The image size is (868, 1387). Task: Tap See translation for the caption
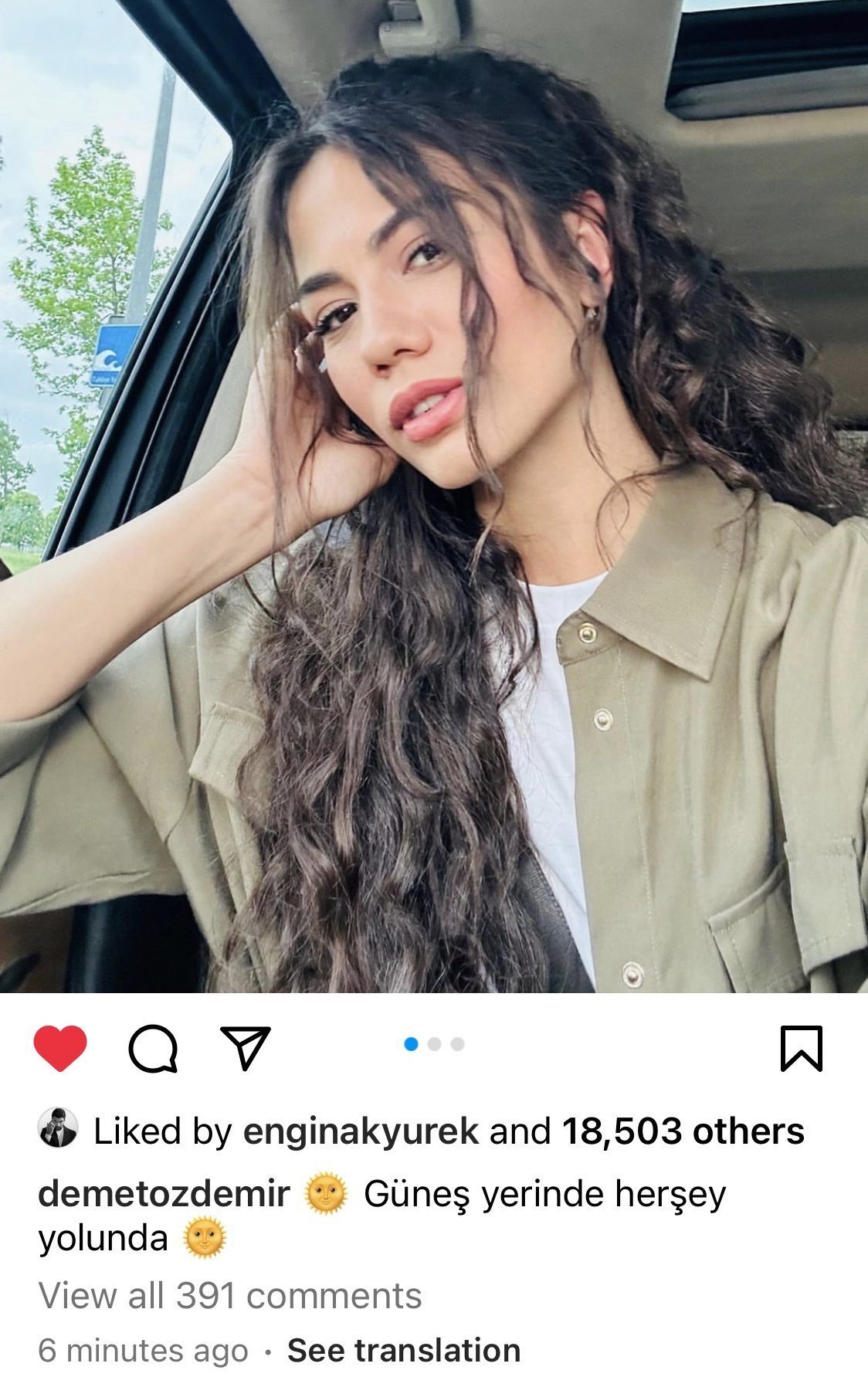tap(403, 1351)
